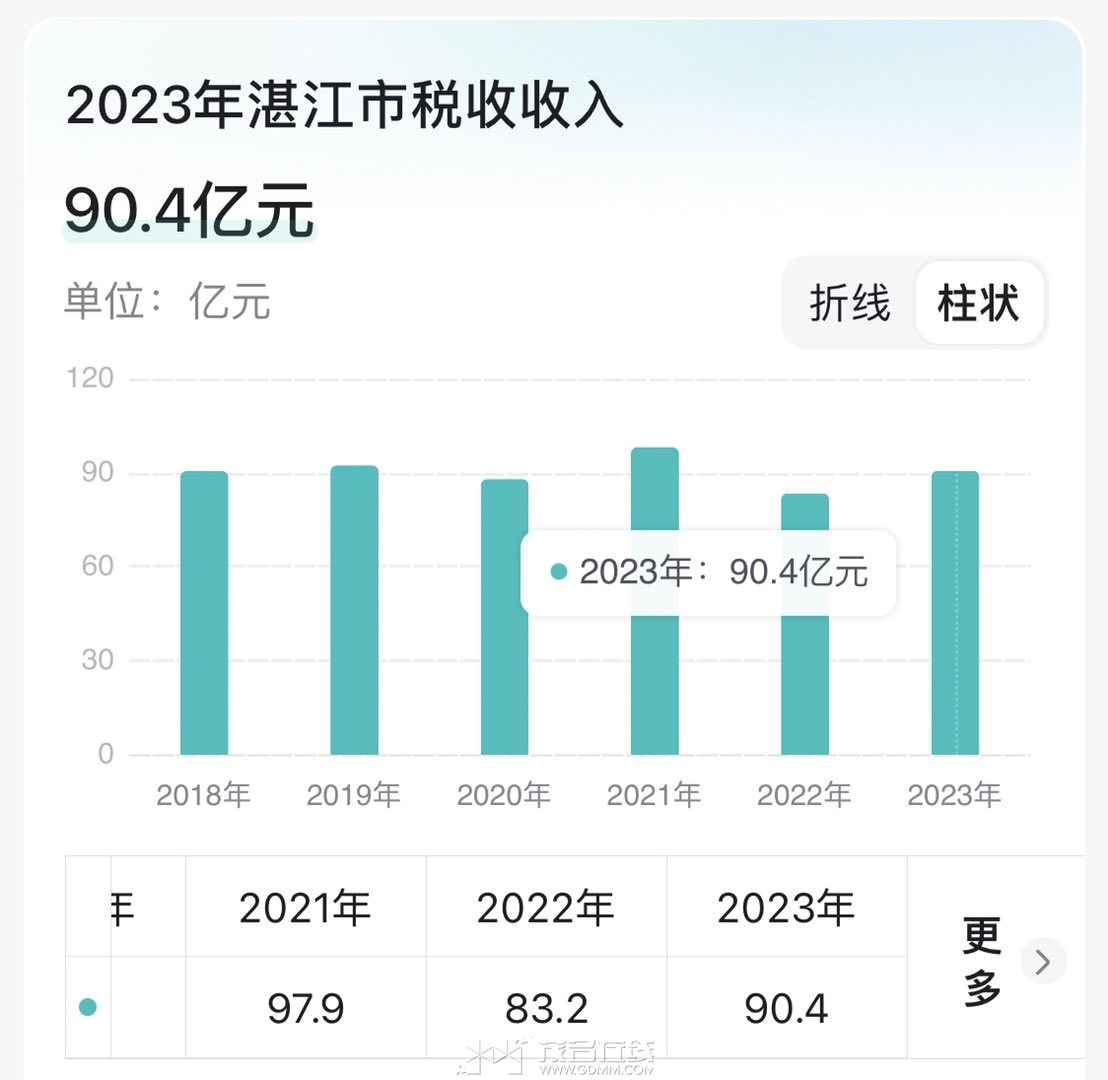Tap the 2018年 bar in the chart
This screenshot has width=1108, height=1080.
click(204, 612)
